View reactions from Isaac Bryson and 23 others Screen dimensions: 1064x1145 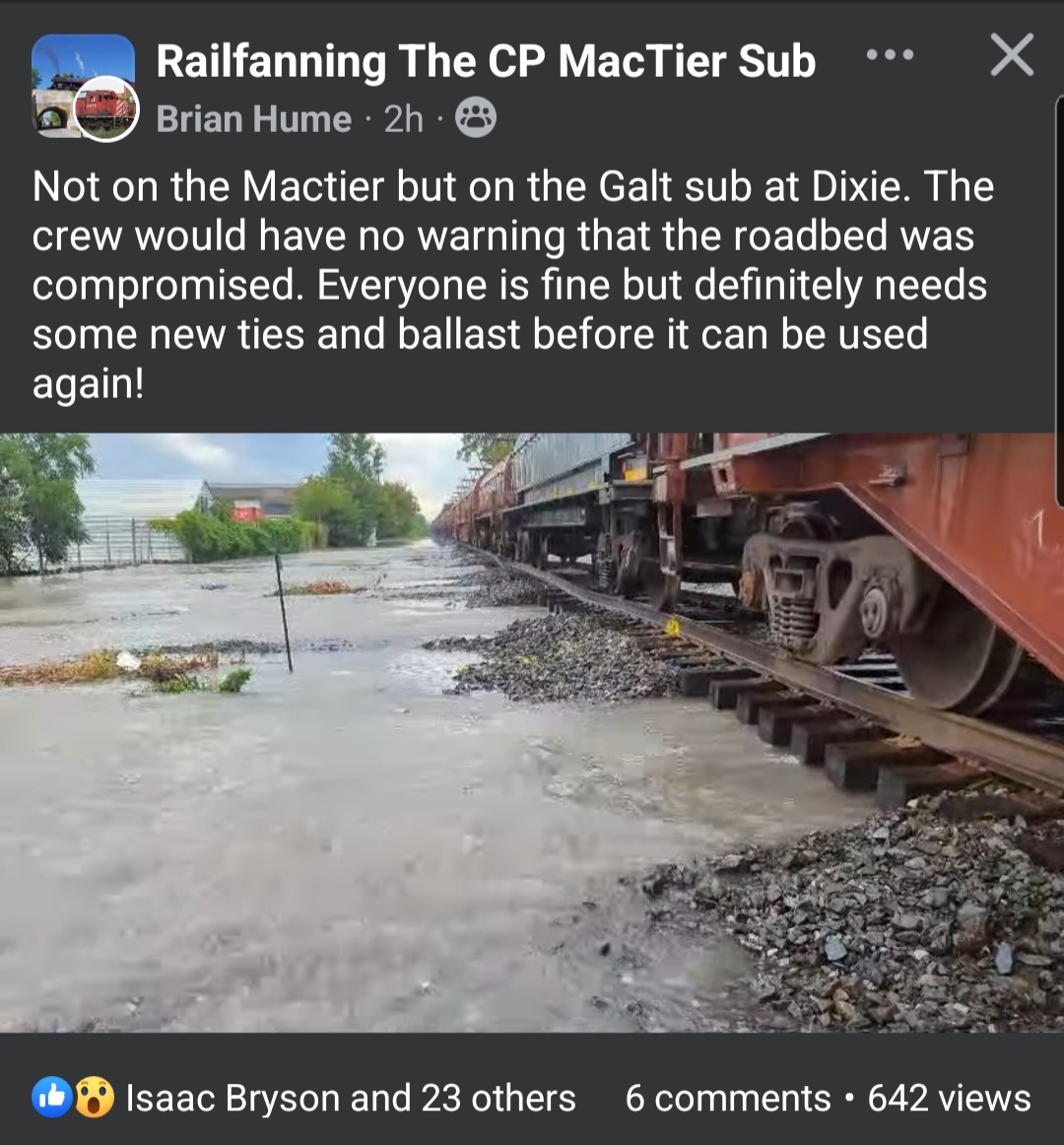pos(350,1098)
